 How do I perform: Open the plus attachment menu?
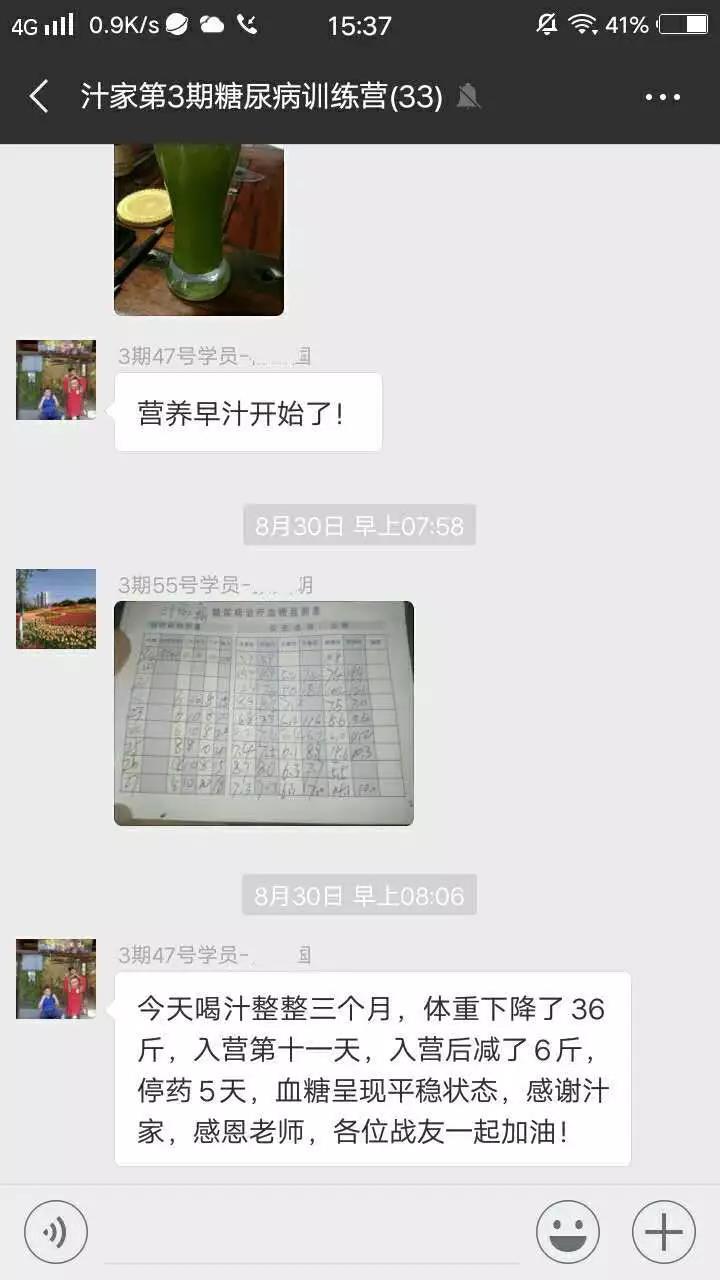coord(664,1232)
